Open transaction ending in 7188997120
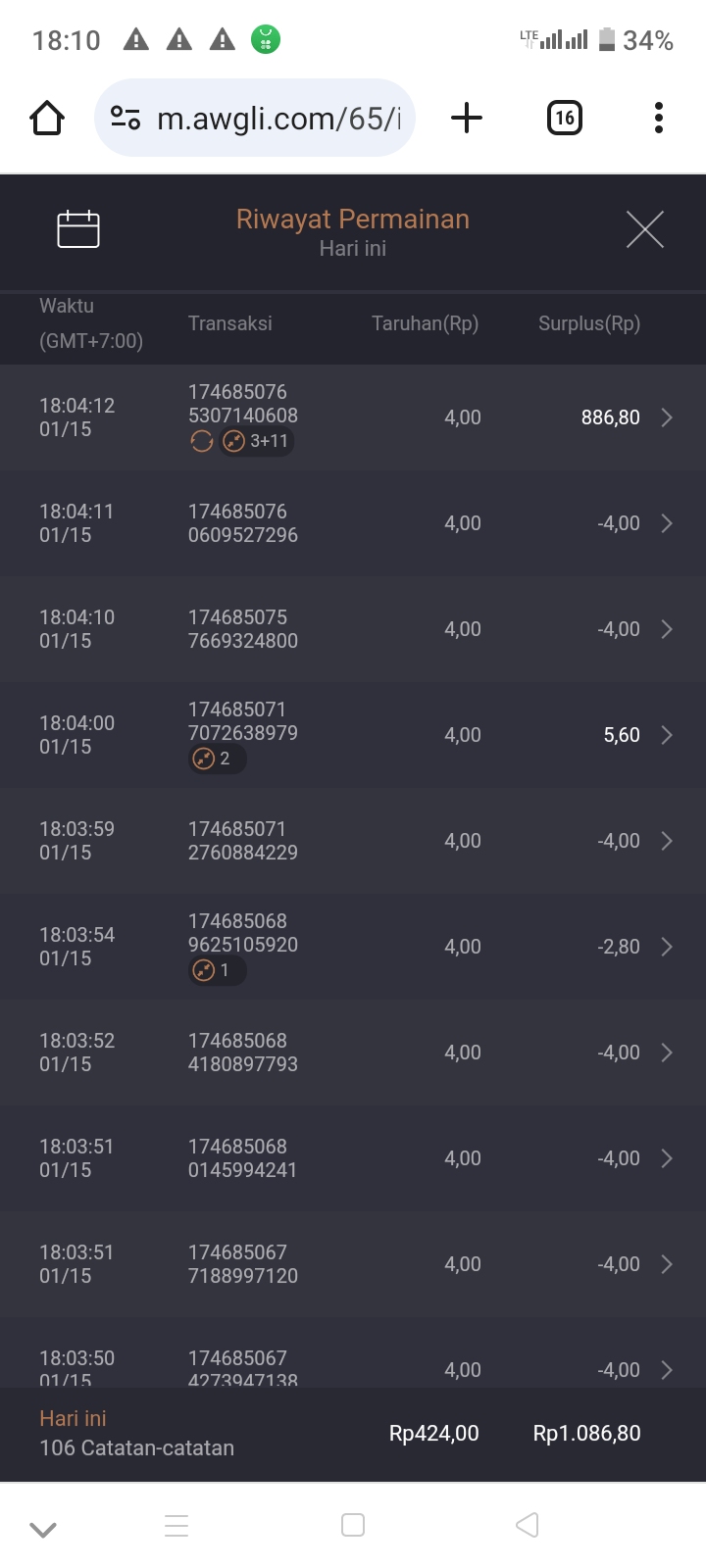Viewport: 706px width, 1568px height. click(353, 1264)
